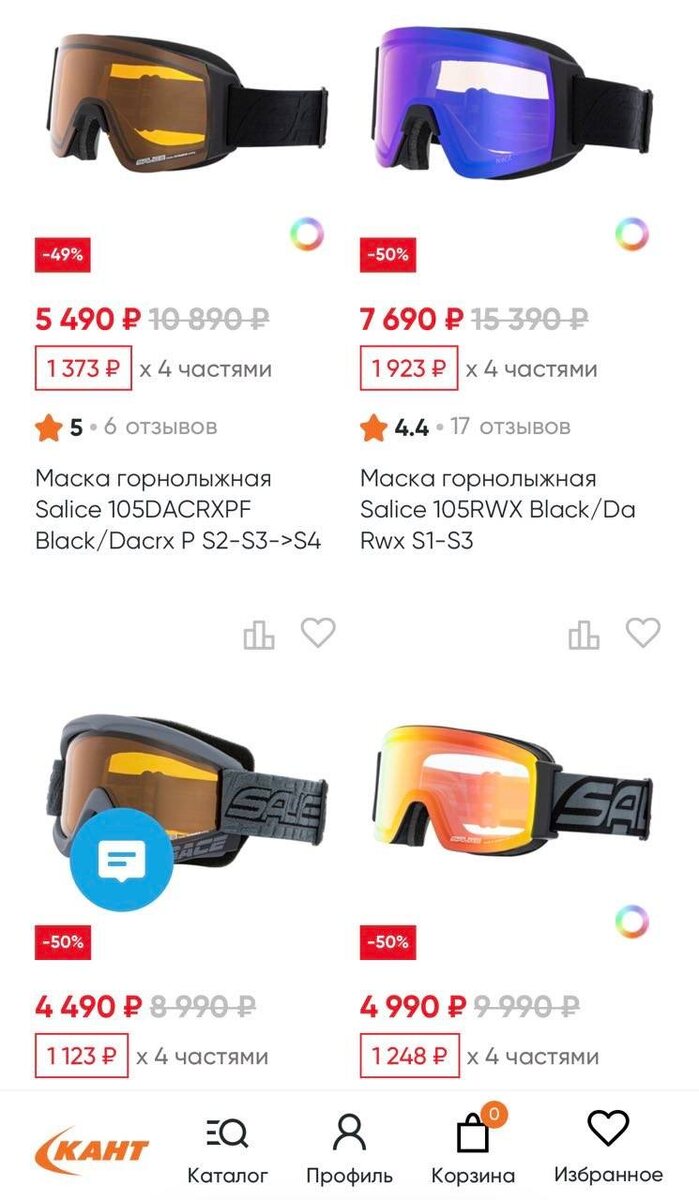Switch to the Каталог tab
The width and height of the screenshot is (699, 1200).
(x=228, y=1149)
